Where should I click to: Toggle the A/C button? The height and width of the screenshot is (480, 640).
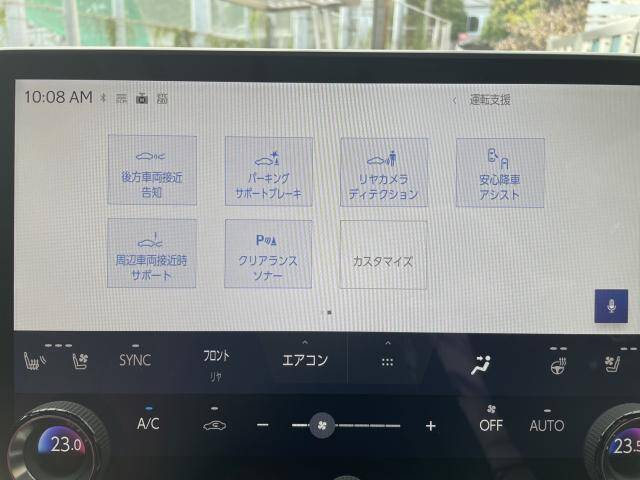[x=148, y=423]
